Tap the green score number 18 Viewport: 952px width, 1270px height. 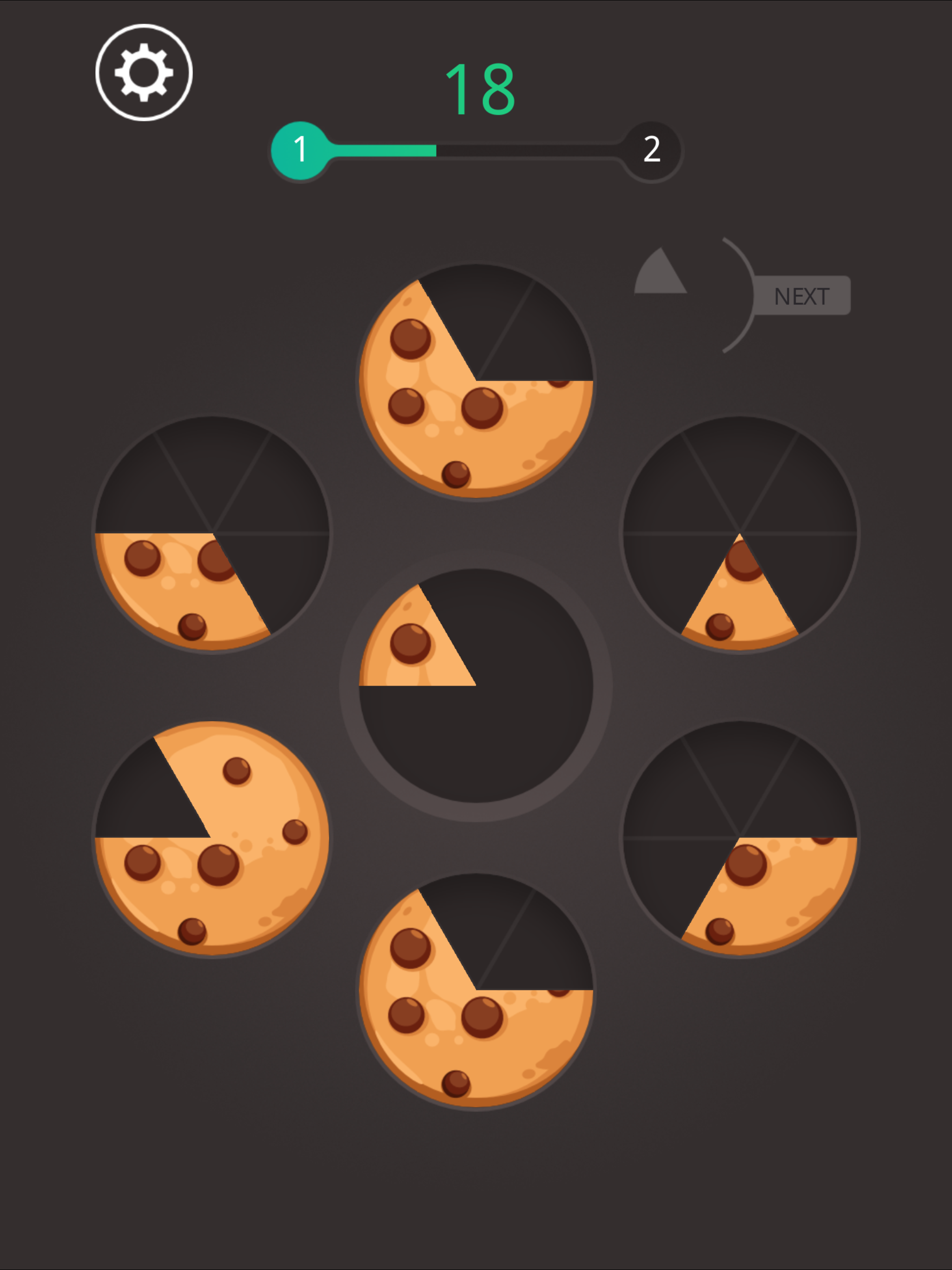(x=480, y=89)
